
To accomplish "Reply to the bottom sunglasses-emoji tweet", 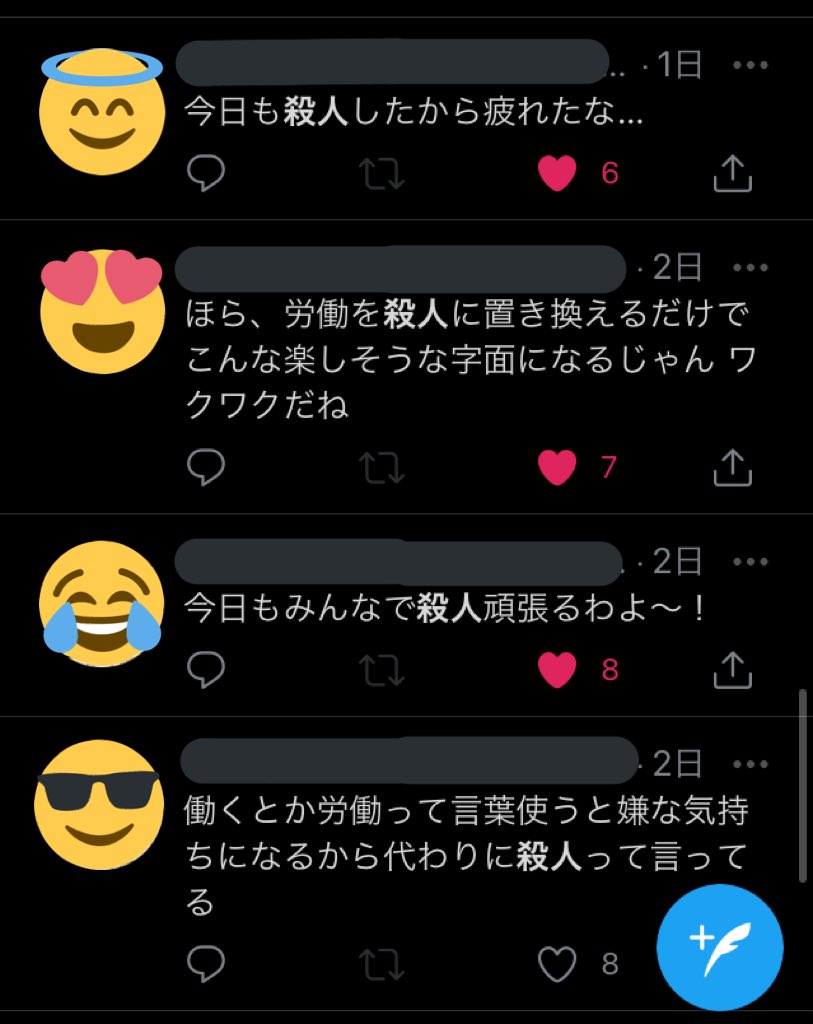I will 206,963.
